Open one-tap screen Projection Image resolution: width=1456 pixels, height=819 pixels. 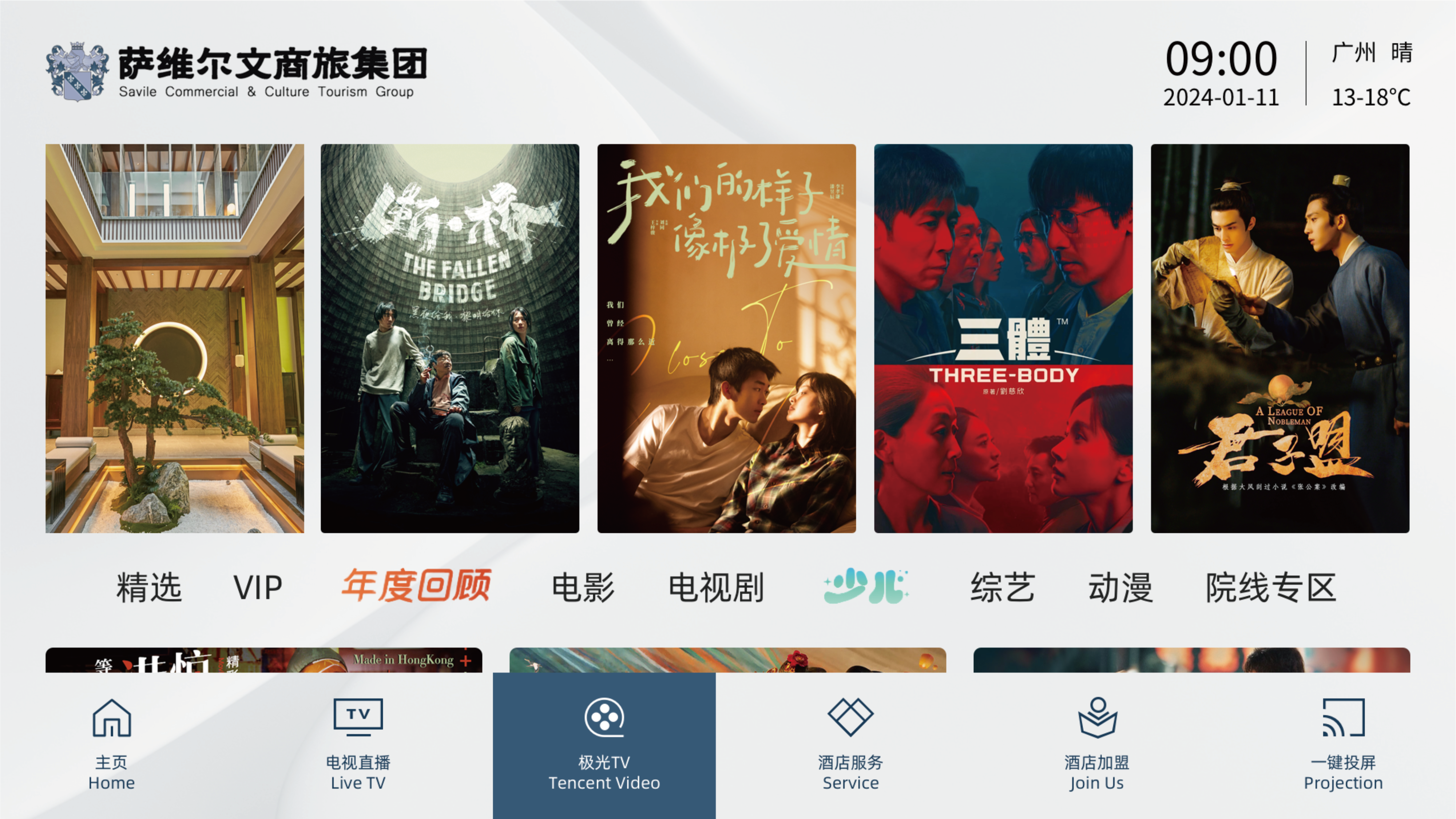(x=1343, y=744)
